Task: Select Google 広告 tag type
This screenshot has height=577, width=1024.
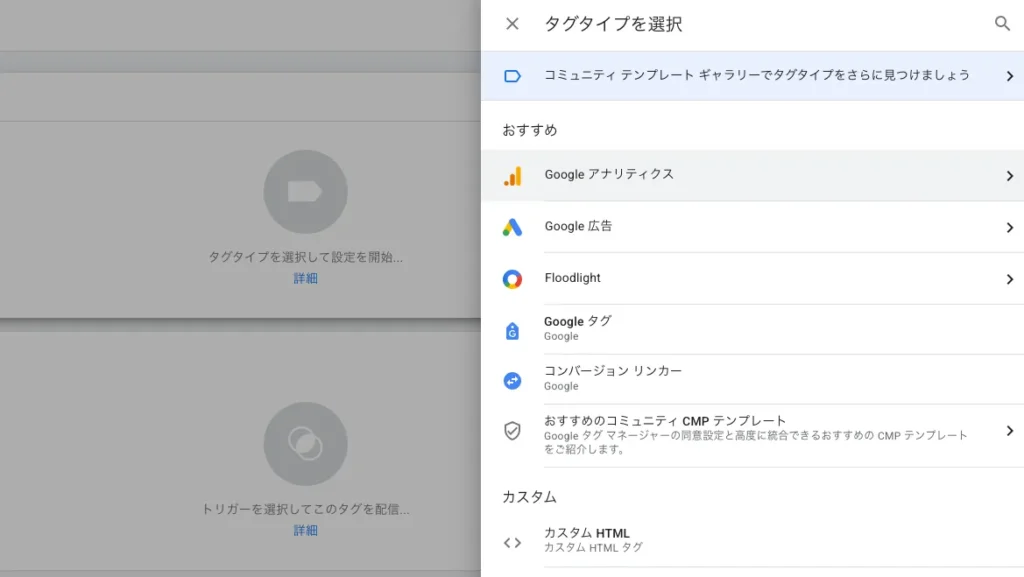Action: click(578, 227)
